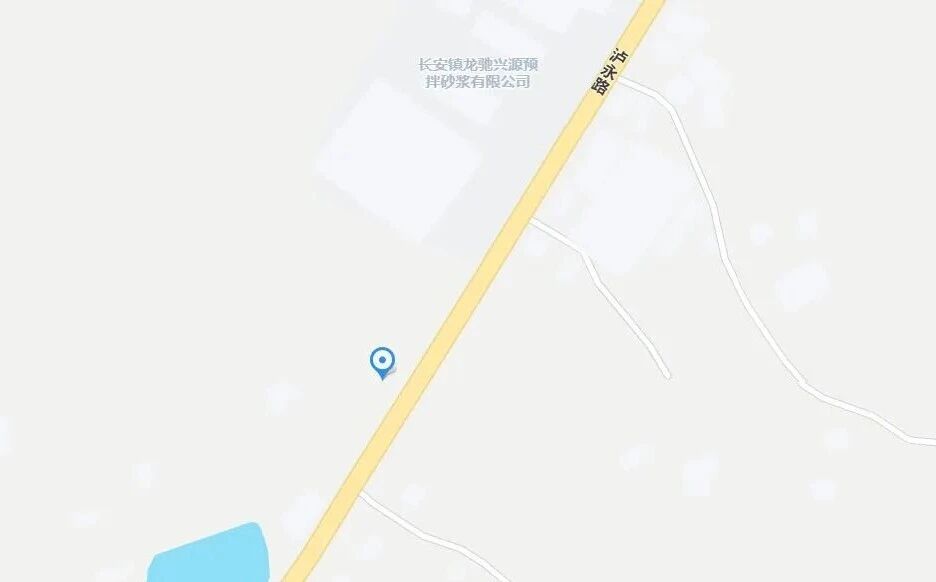This screenshot has height=582, width=936.
Task: Tap the blue location pin marker
Action: point(382,361)
